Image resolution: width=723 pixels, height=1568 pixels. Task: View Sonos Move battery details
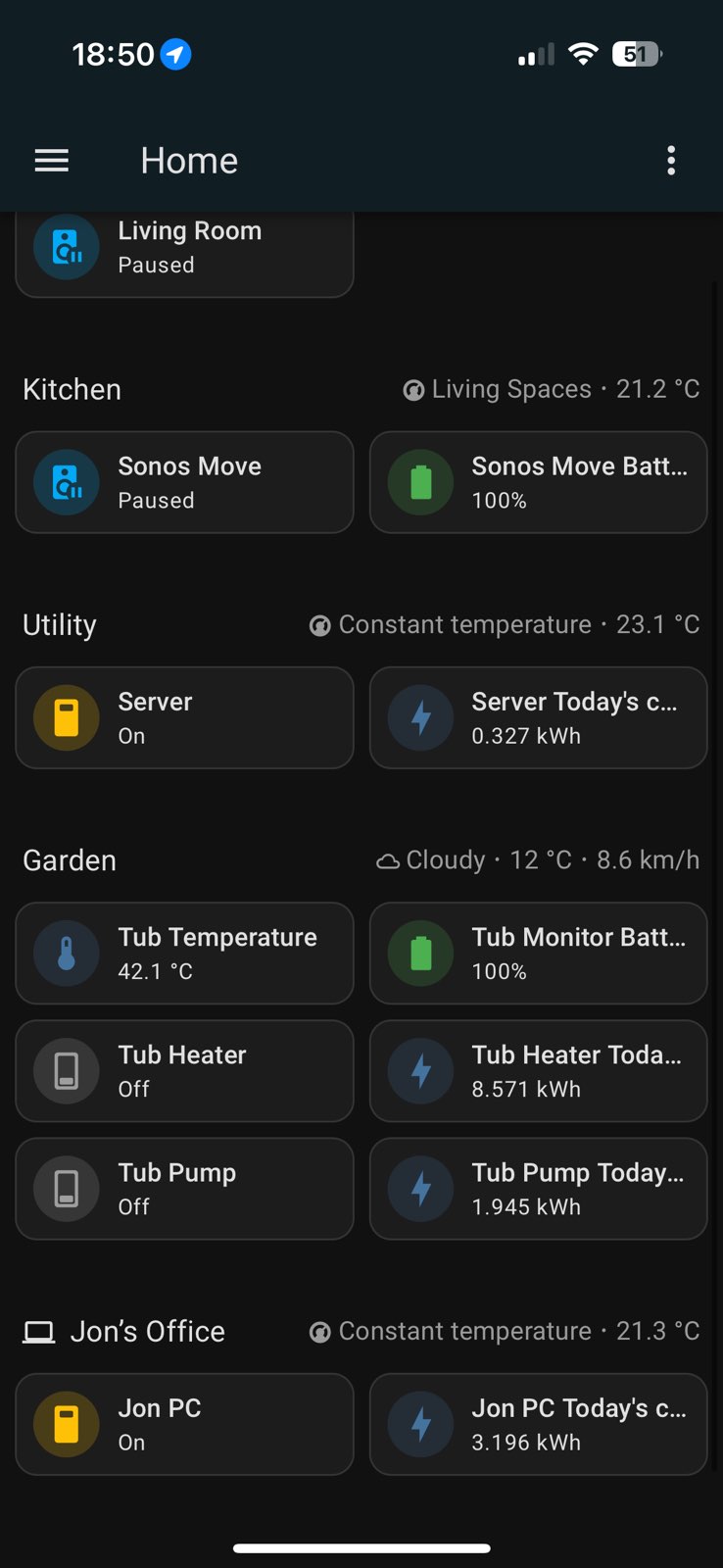coord(538,482)
